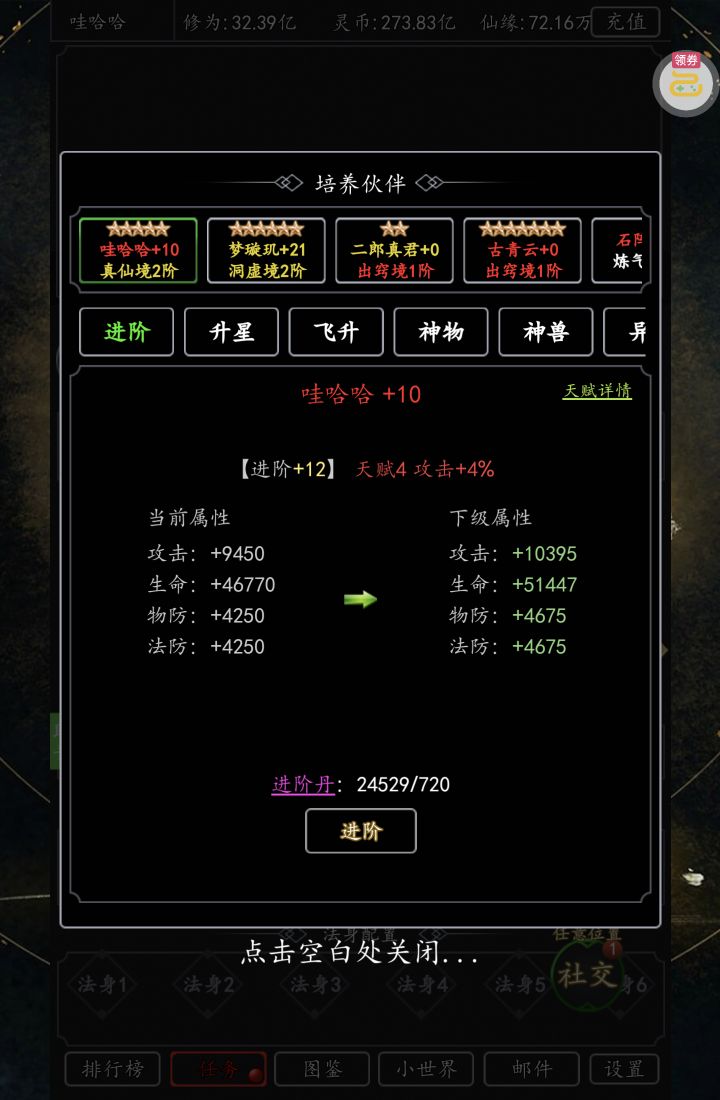Select companion 古青云+0
The height and width of the screenshot is (1100, 720).
pyautogui.click(x=522, y=251)
